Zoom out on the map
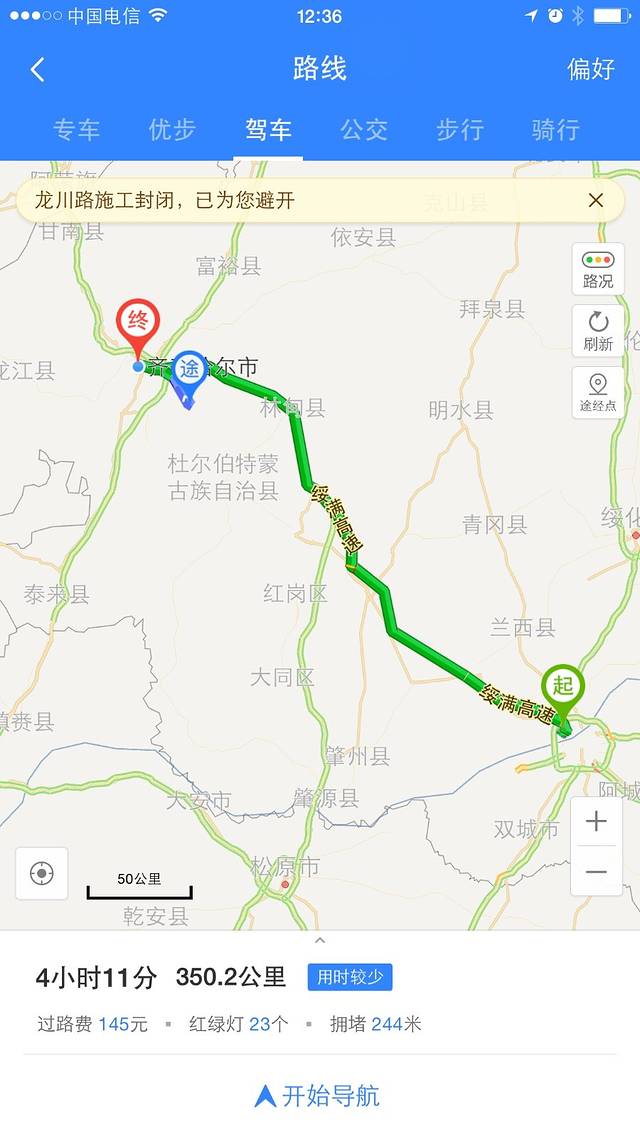Image resolution: width=640 pixels, height=1137 pixels. click(x=596, y=872)
